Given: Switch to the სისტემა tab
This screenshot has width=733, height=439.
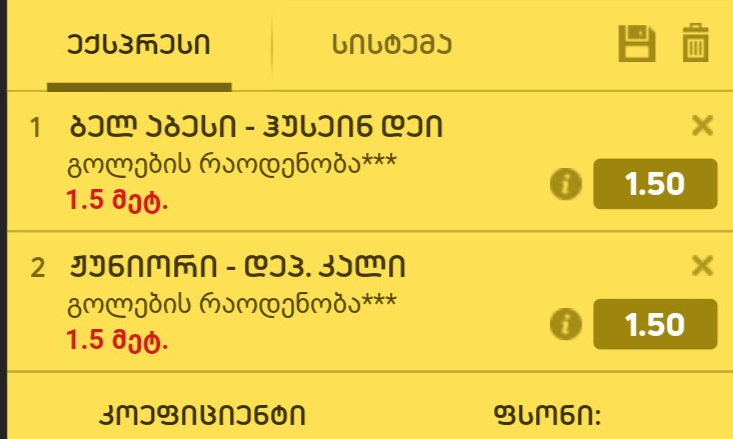Looking at the screenshot, I should pos(393,45).
